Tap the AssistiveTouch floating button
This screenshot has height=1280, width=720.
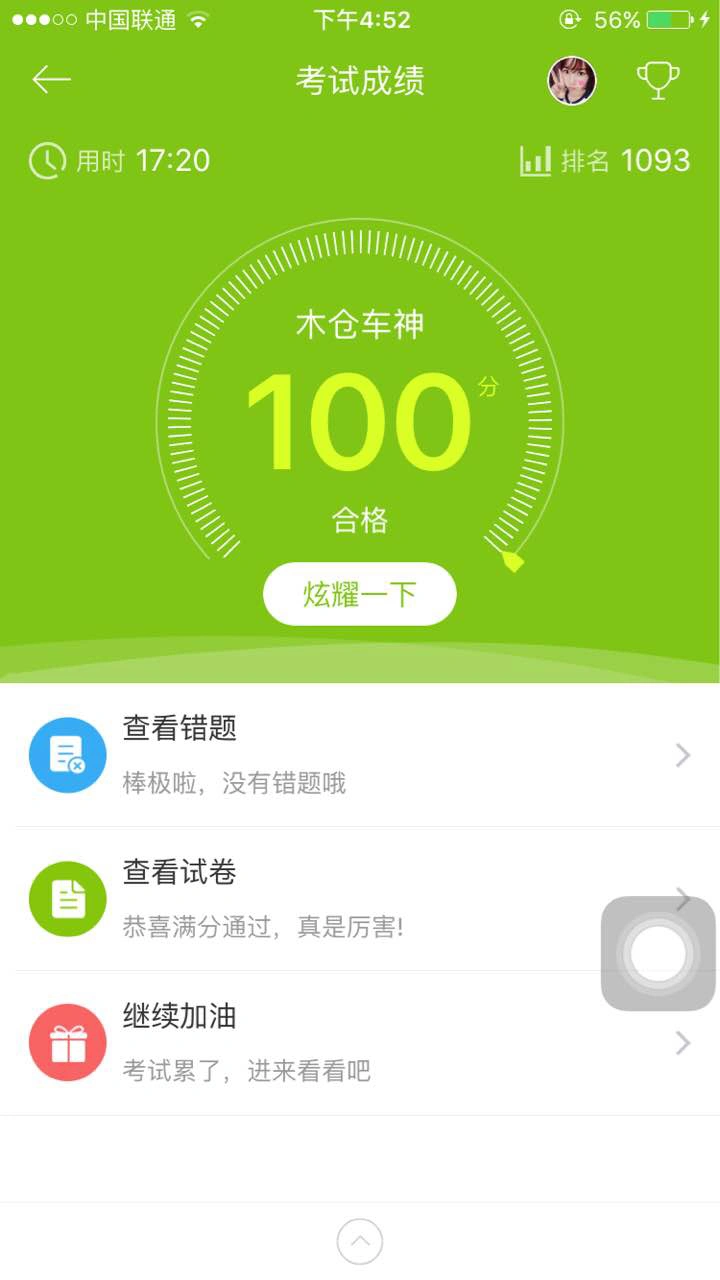point(658,953)
